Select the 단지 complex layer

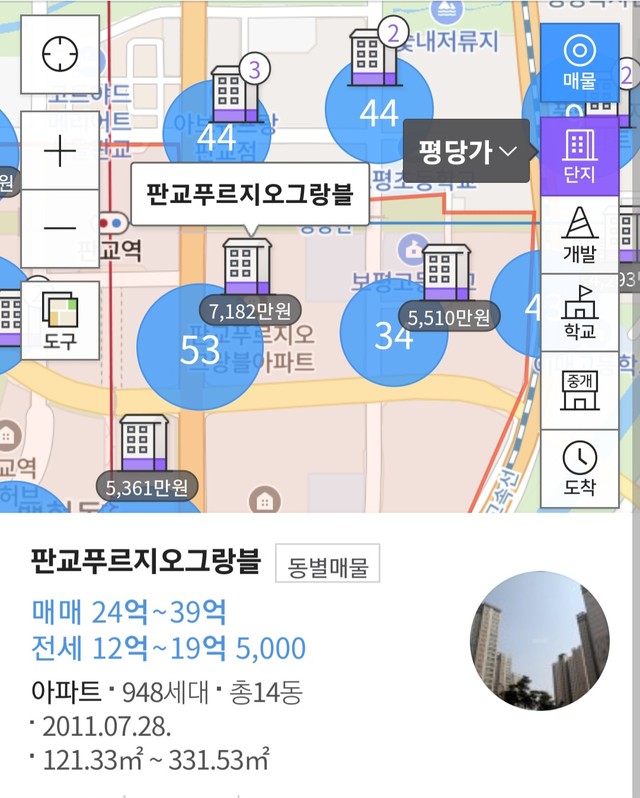pos(579,155)
